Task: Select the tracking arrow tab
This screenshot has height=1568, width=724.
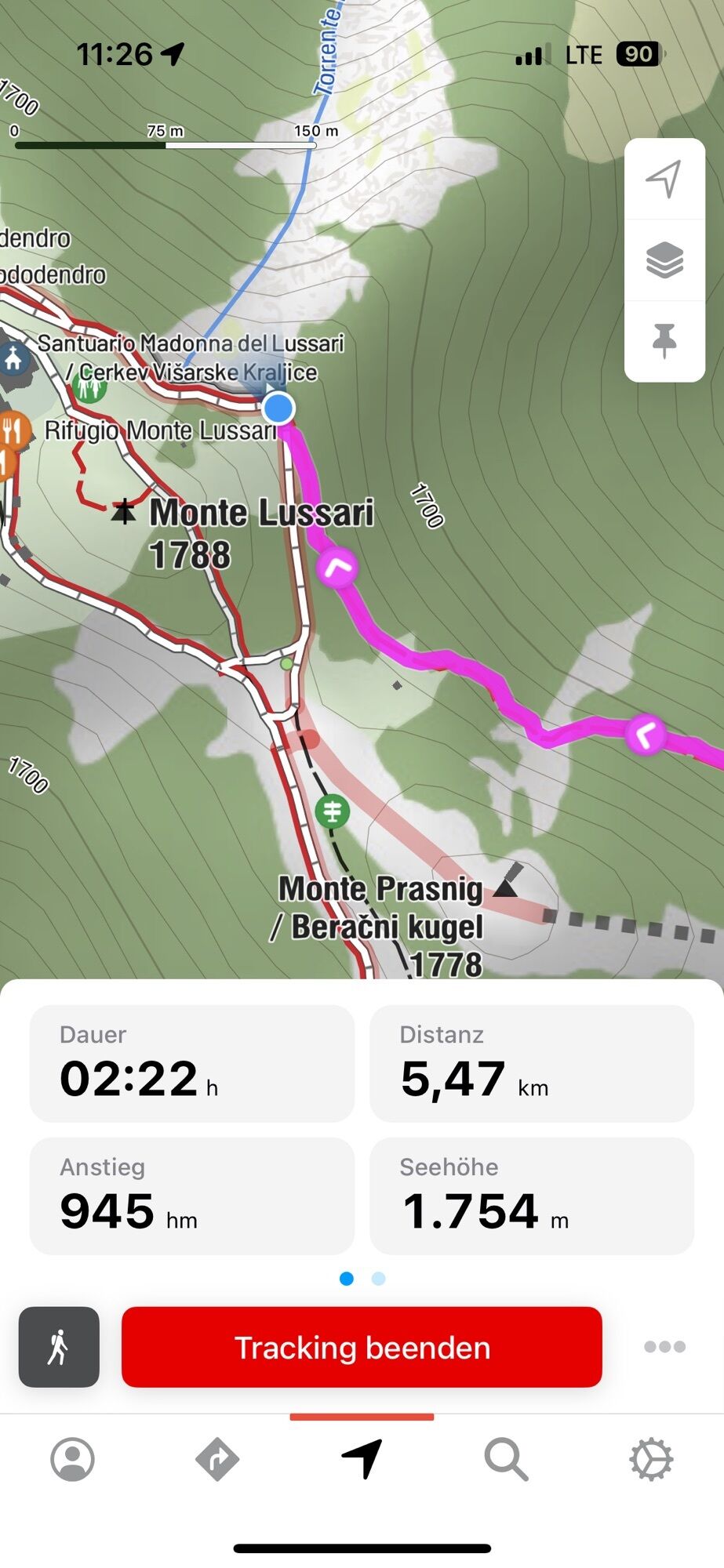Action: click(362, 1460)
